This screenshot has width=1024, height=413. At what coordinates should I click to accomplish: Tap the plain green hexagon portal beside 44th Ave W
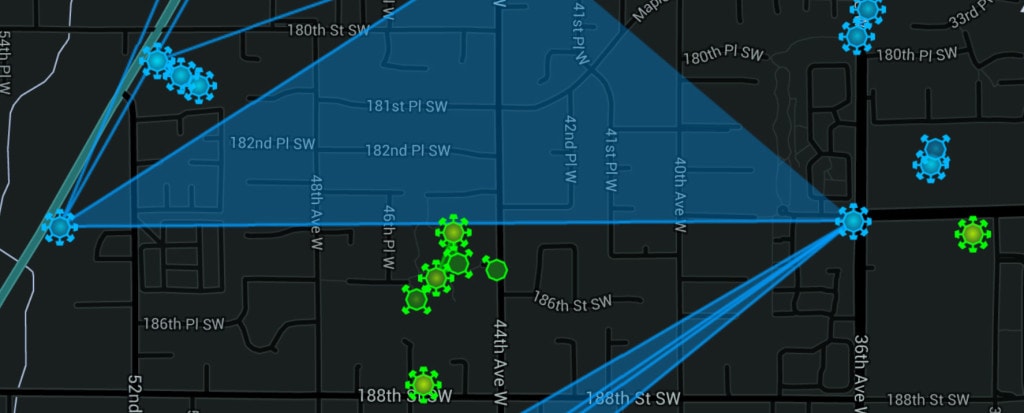click(x=496, y=268)
